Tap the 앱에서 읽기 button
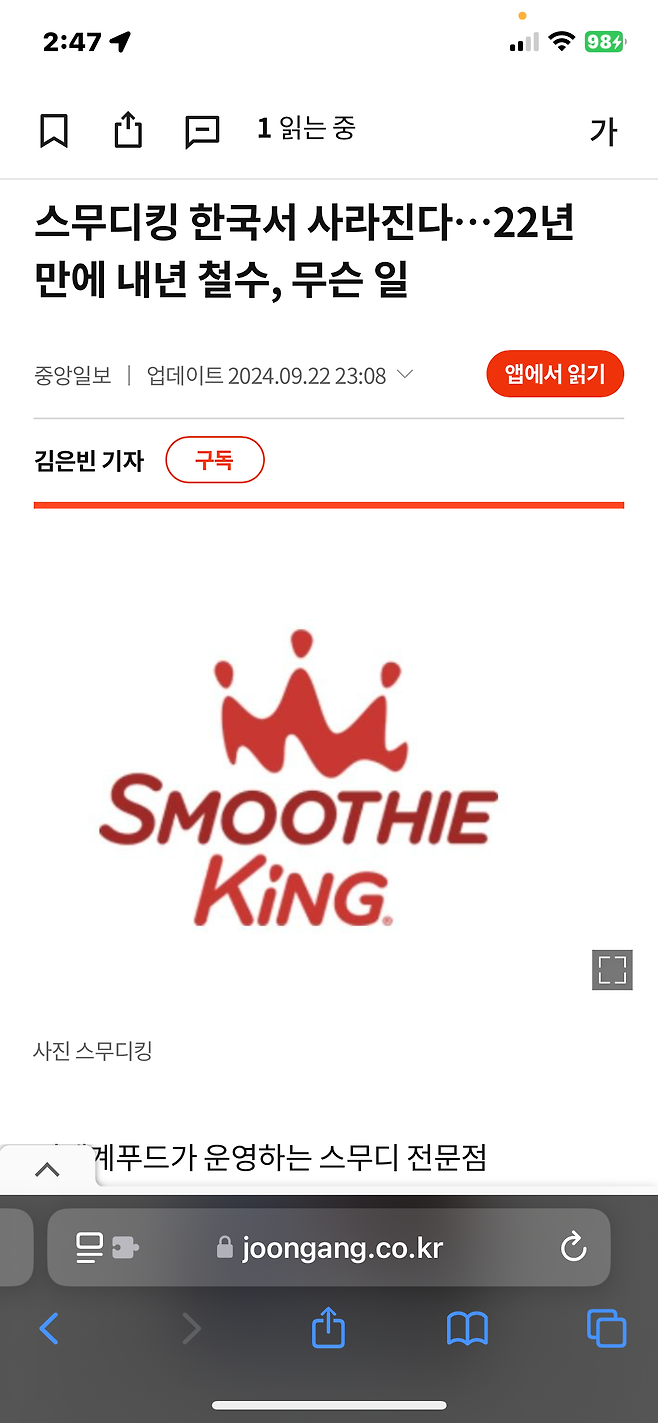 coord(555,375)
